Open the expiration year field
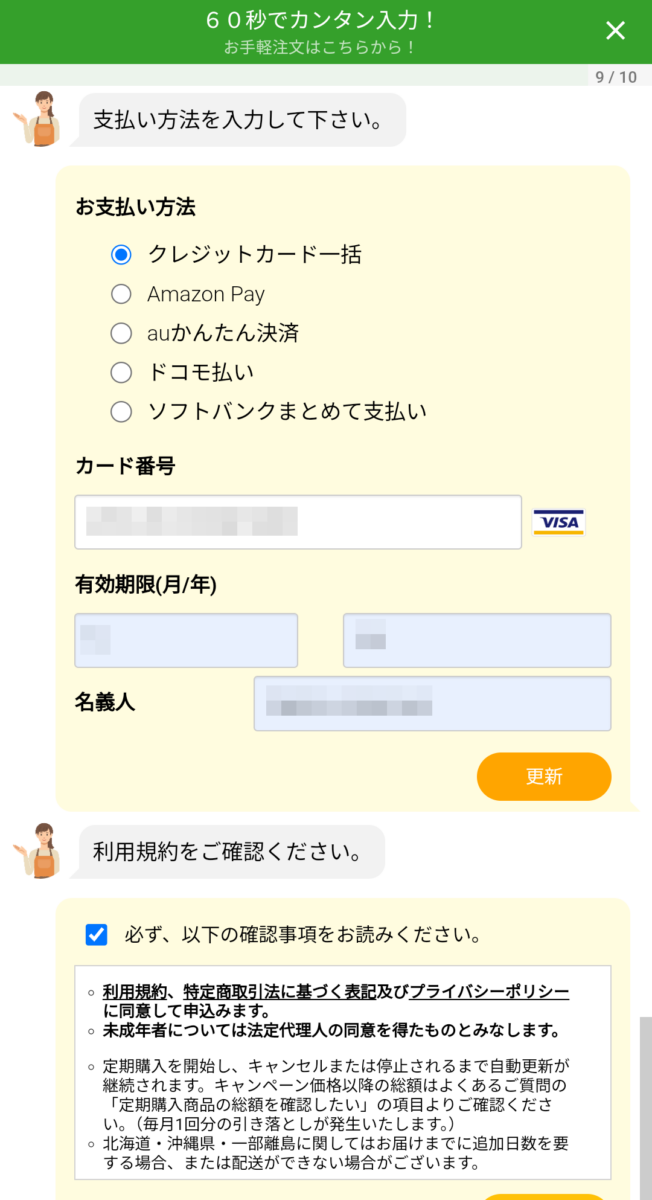 click(x=477, y=640)
